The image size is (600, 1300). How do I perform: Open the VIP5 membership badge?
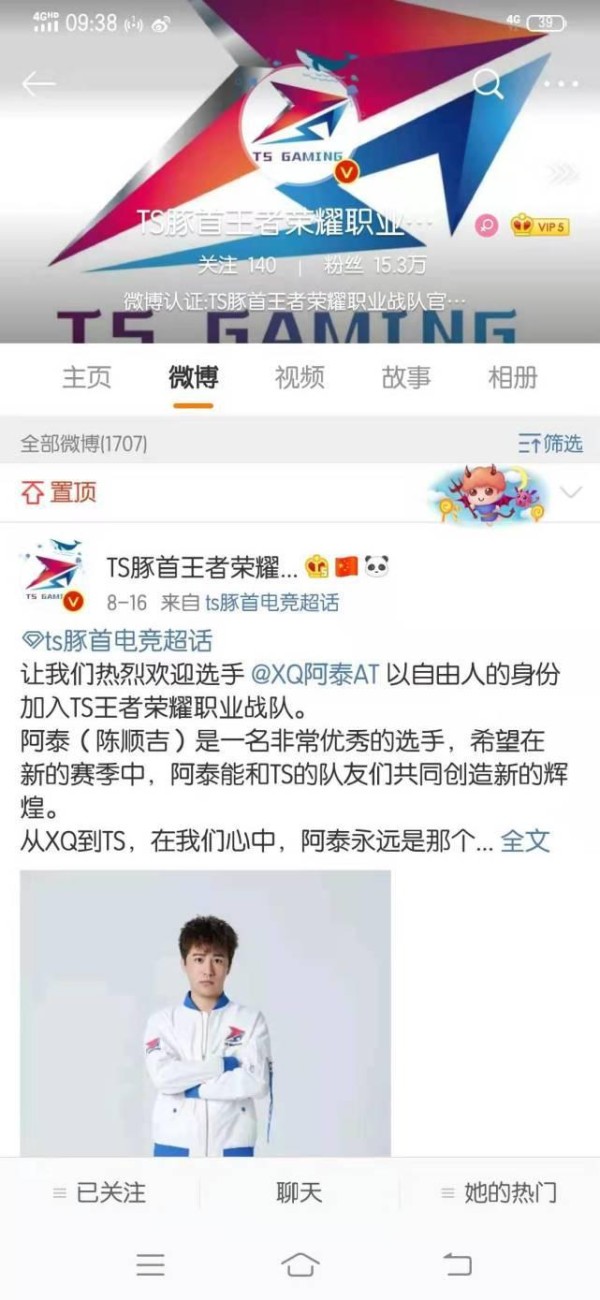pyautogui.click(x=540, y=226)
